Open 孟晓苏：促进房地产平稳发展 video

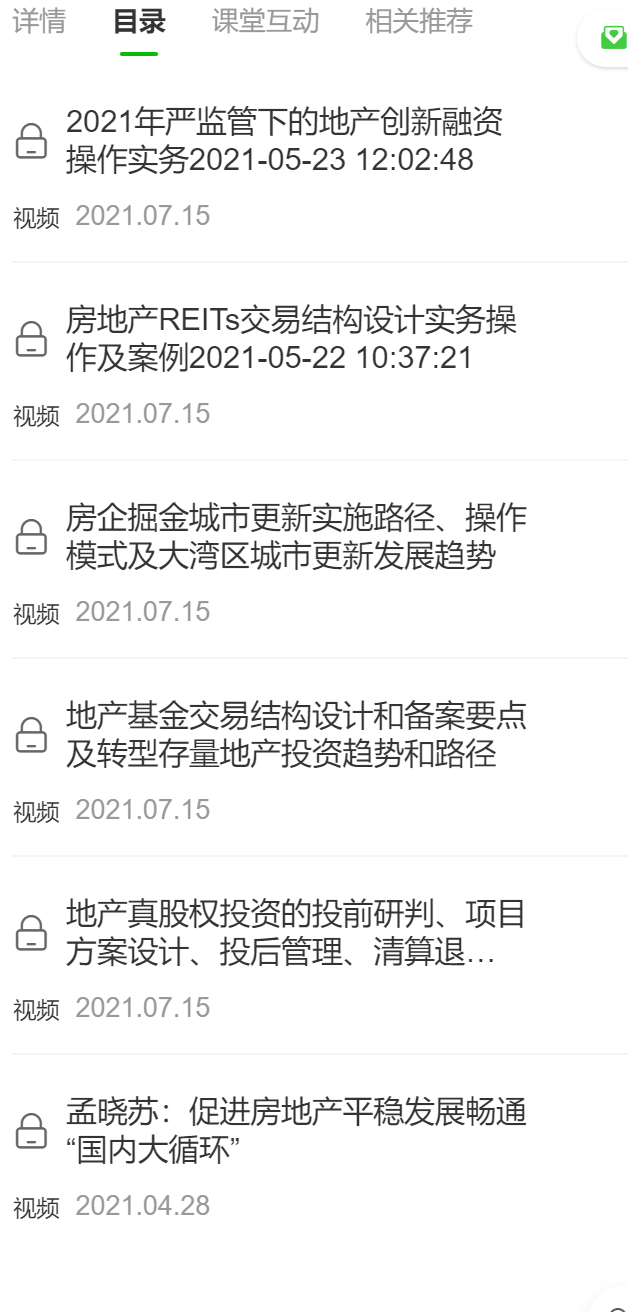[x=296, y=1131]
